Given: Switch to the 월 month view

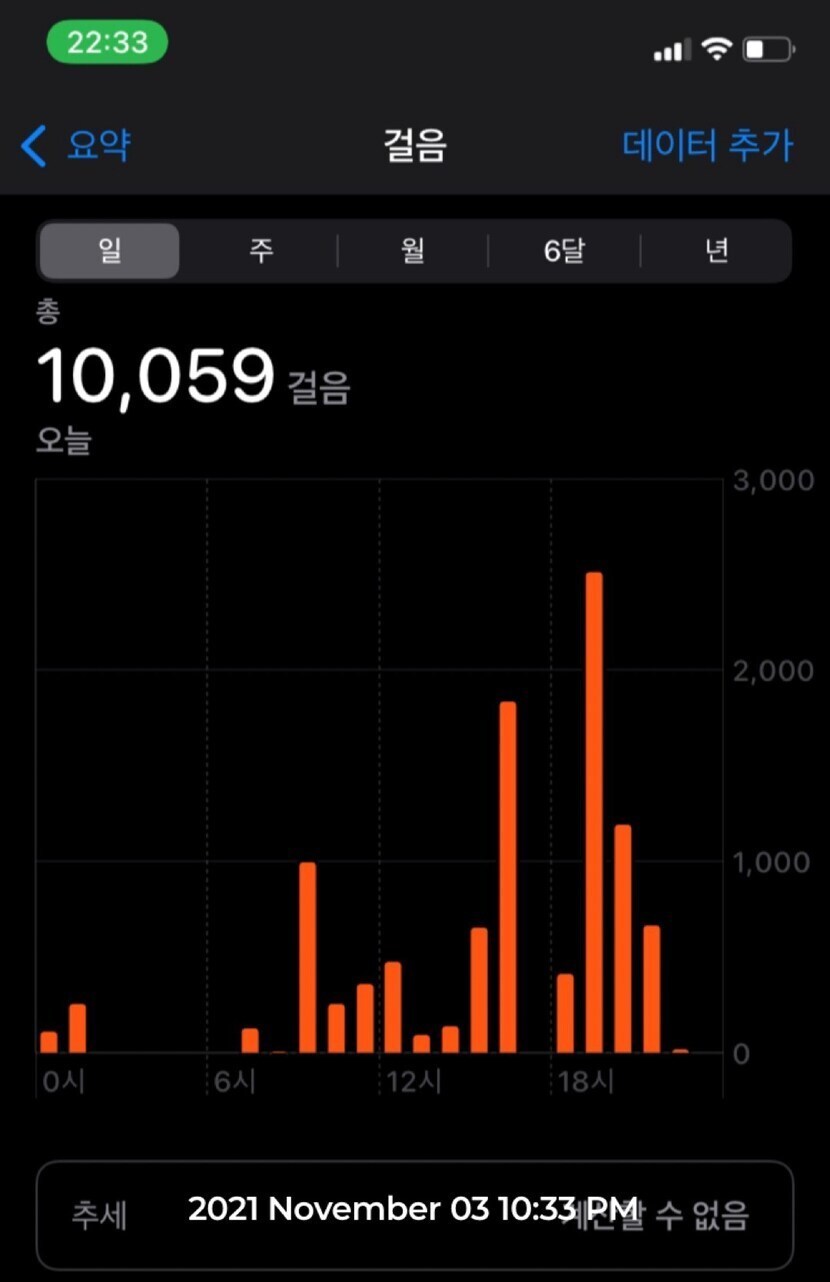Looking at the screenshot, I should coord(413,251).
